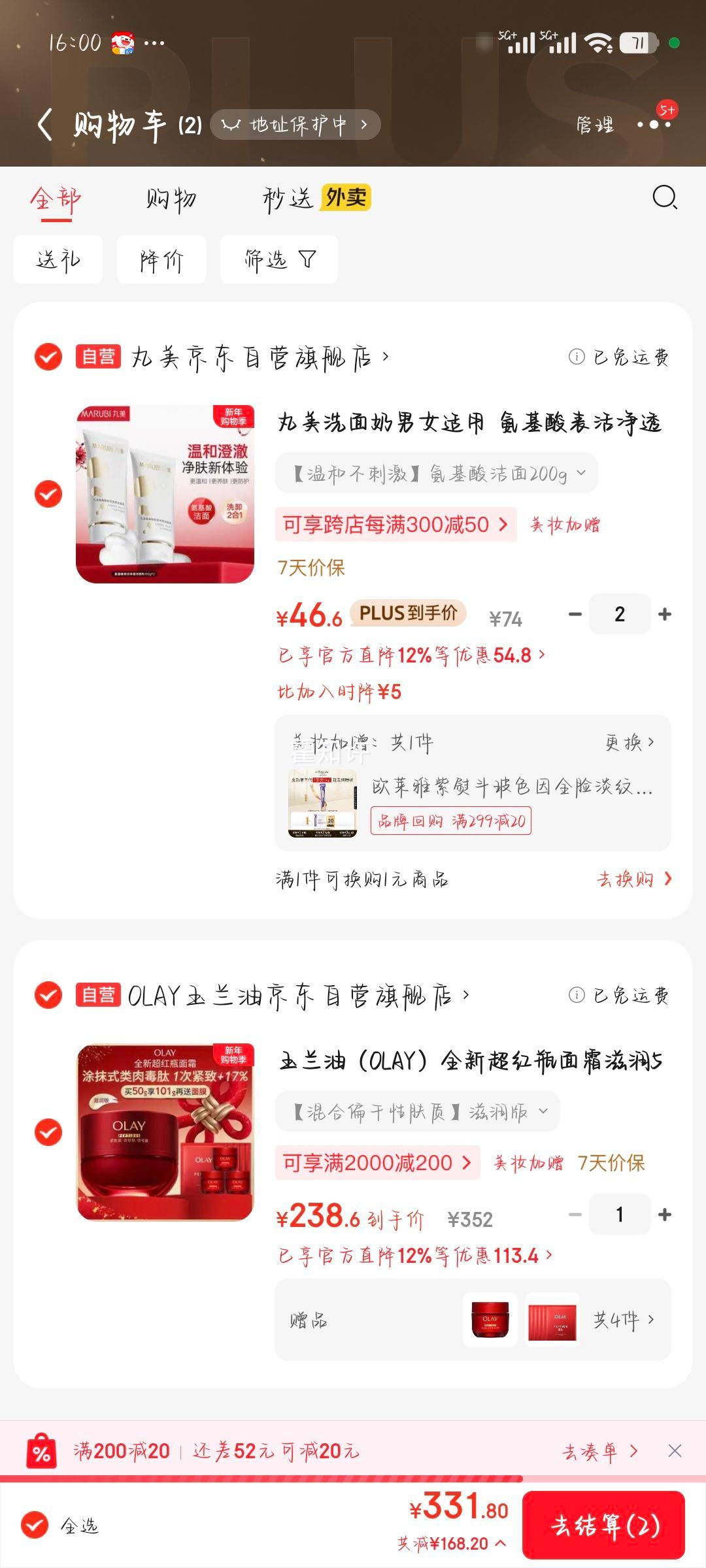The height and width of the screenshot is (1568, 706).
Task: Uncheck the 丸美京东自营旗舰店 store checkbox
Action: click(x=47, y=356)
